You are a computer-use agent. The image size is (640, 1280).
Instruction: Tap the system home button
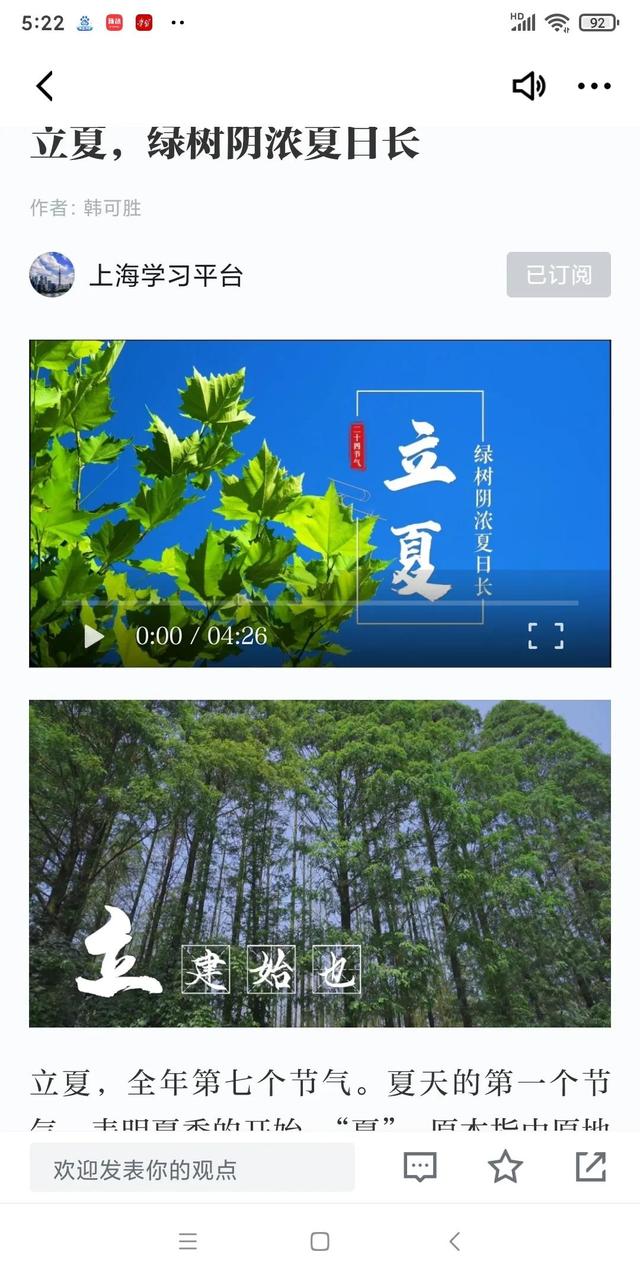point(320,1242)
